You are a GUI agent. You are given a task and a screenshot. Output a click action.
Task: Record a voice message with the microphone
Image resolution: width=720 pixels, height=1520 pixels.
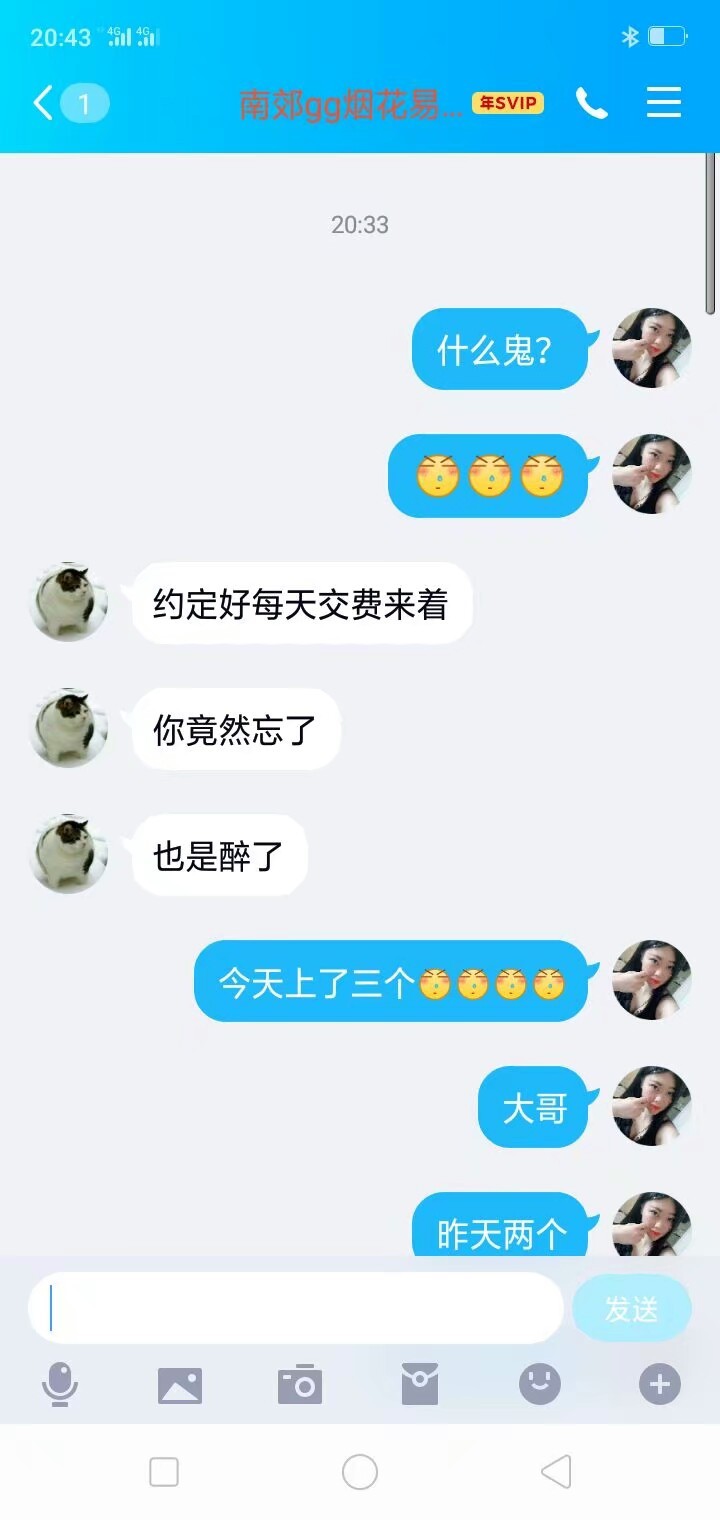coord(60,1385)
